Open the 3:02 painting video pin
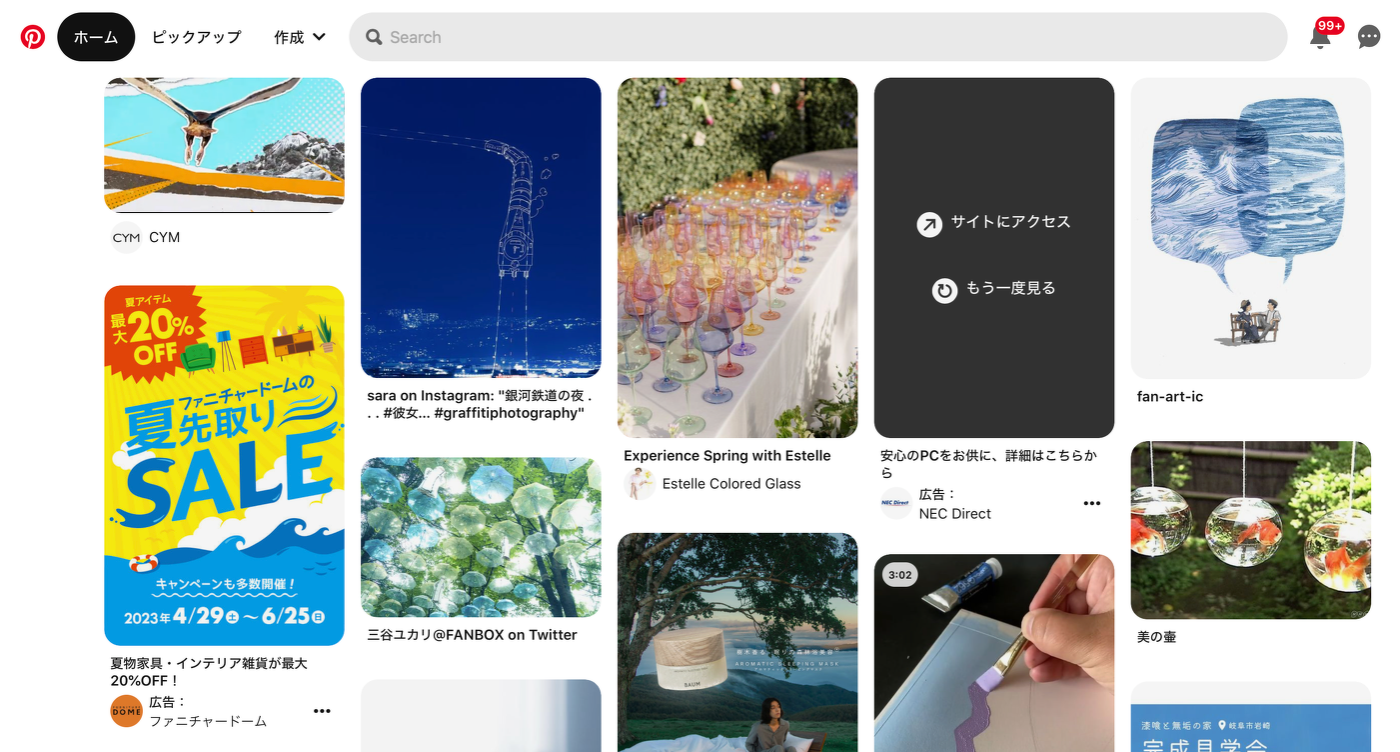Screen dimensions: 1400x752 (994, 660)
